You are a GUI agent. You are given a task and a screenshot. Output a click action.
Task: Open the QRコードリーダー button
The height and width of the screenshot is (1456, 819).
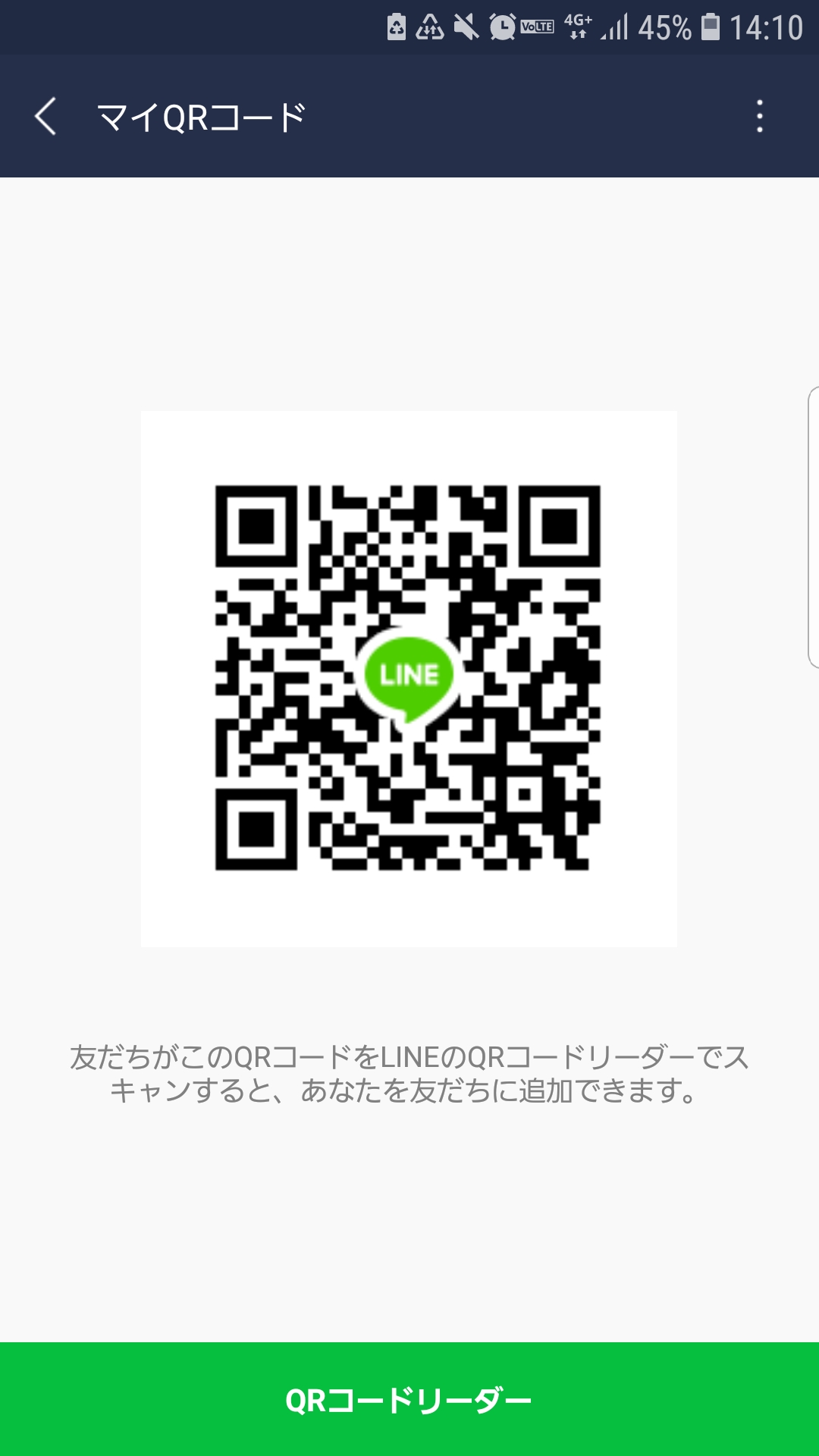coord(409,1399)
